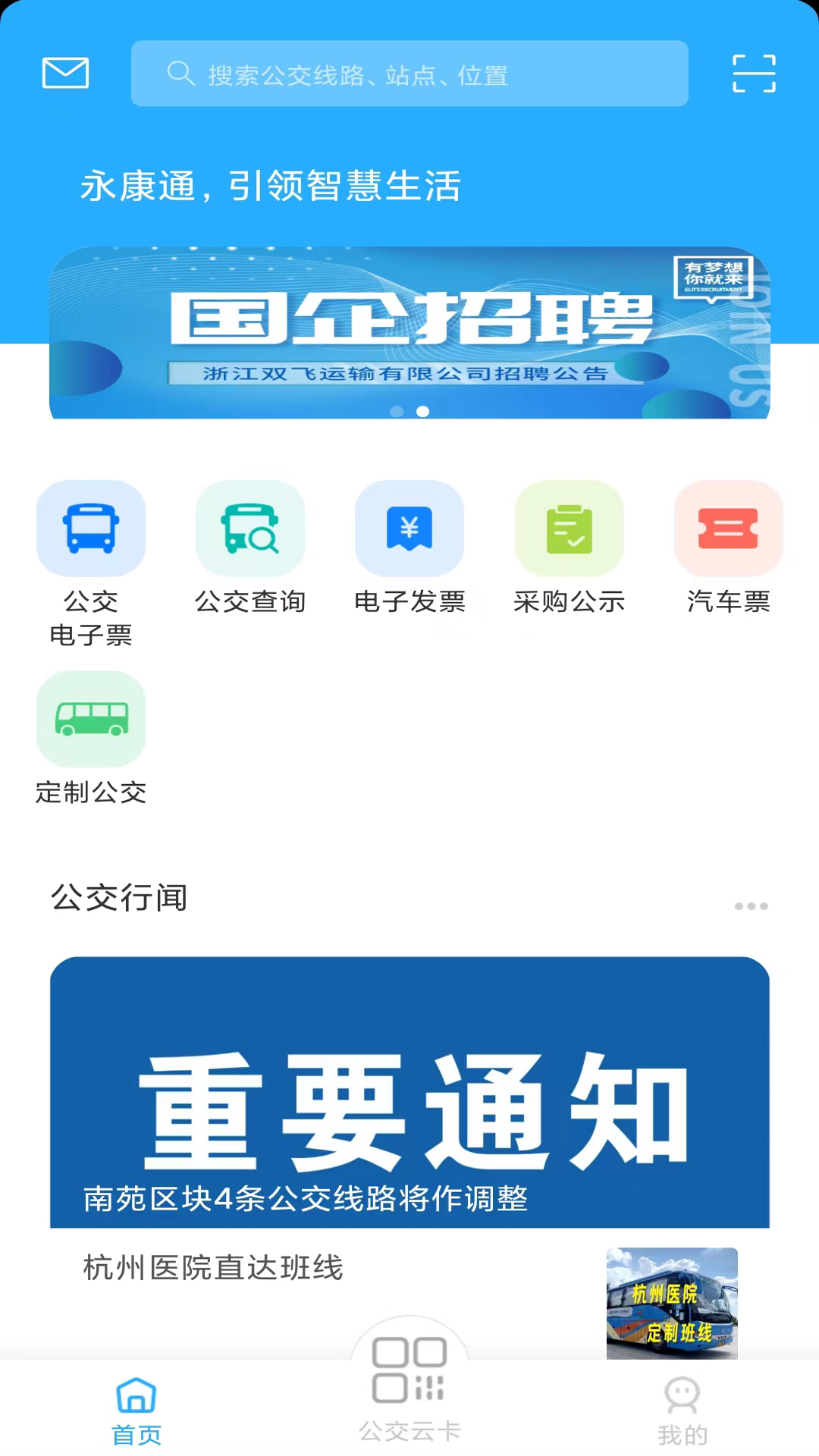Viewport: 819px width, 1456px height.
Task: Open the 重要通知 南苑区块 route adjustment card
Action: point(409,1092)
